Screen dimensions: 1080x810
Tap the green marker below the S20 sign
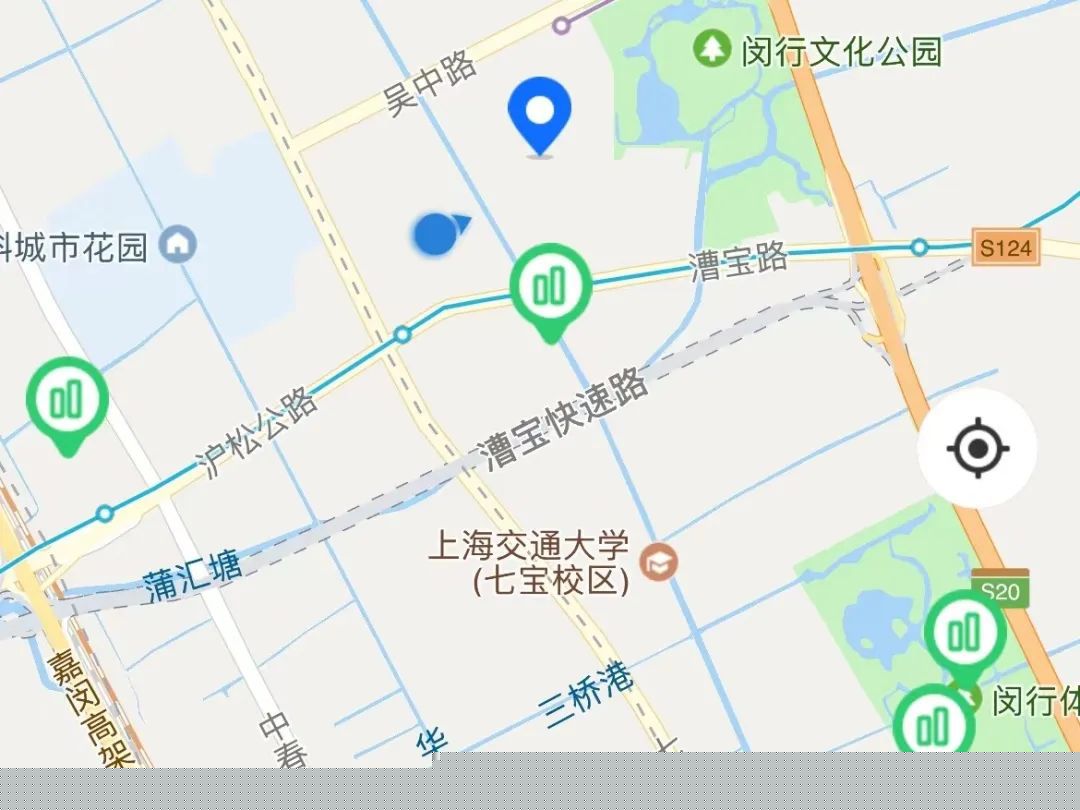[x=965, y=633]
